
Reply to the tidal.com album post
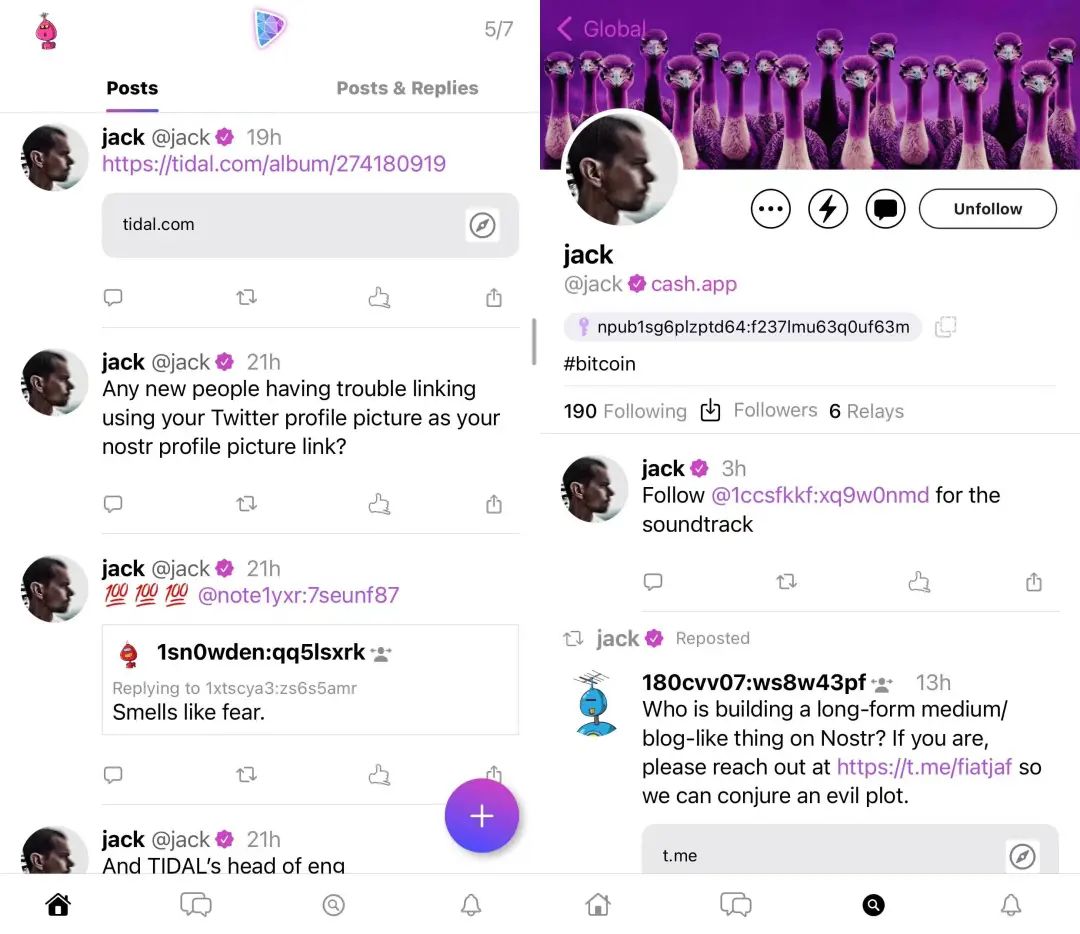pos(113,298)
